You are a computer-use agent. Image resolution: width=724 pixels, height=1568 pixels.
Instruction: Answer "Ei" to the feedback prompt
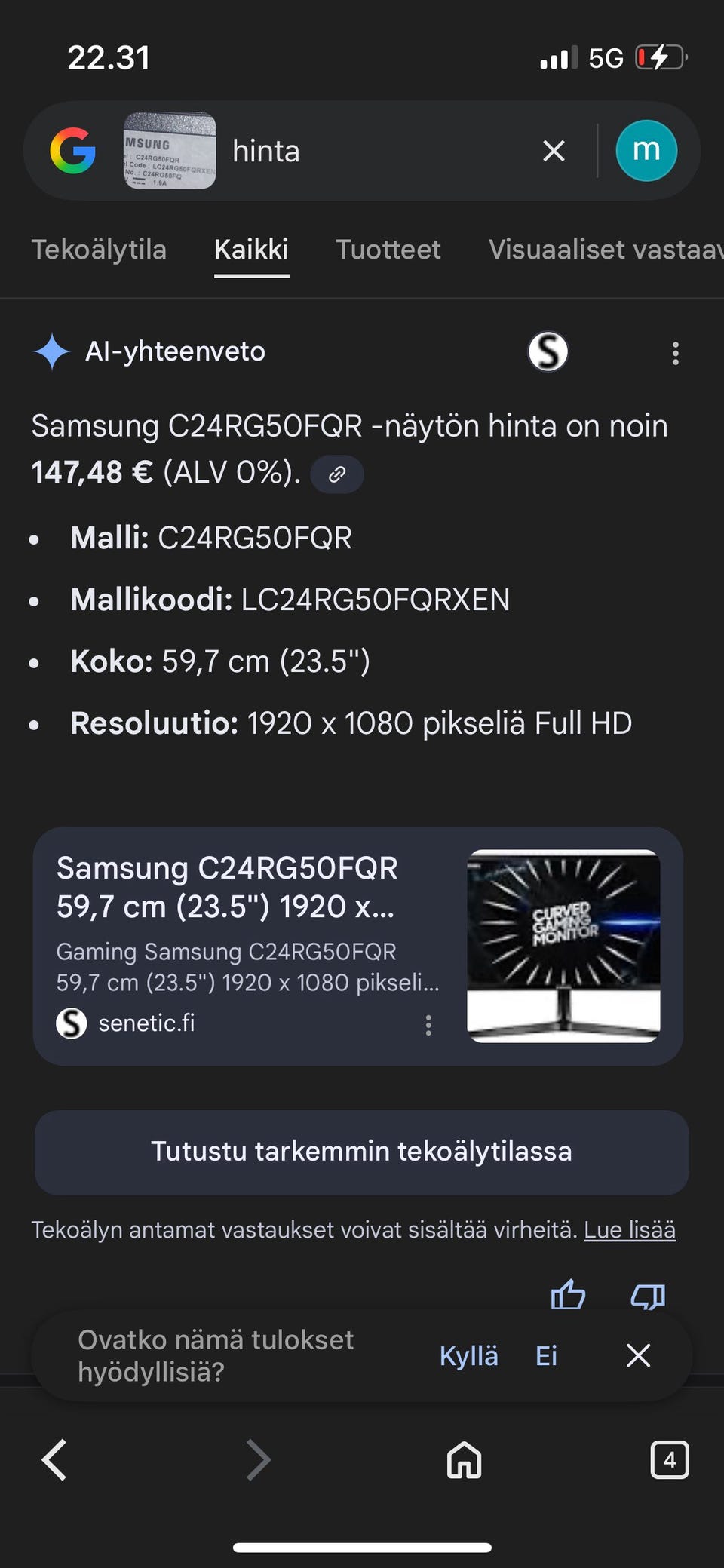tap(546, 1356)
